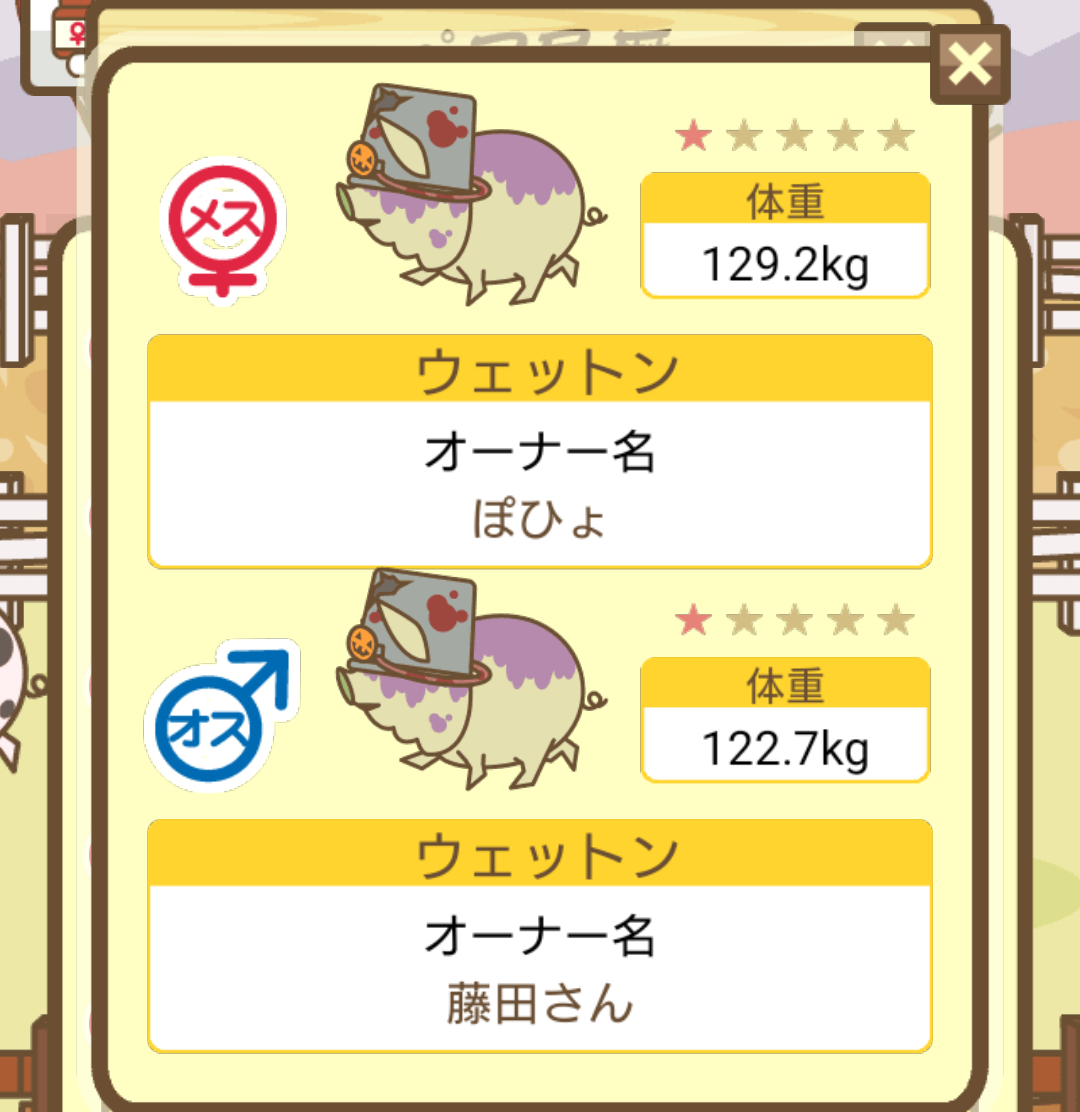
Task: Close the pig details popup
Action: click(x=969, y=65)
